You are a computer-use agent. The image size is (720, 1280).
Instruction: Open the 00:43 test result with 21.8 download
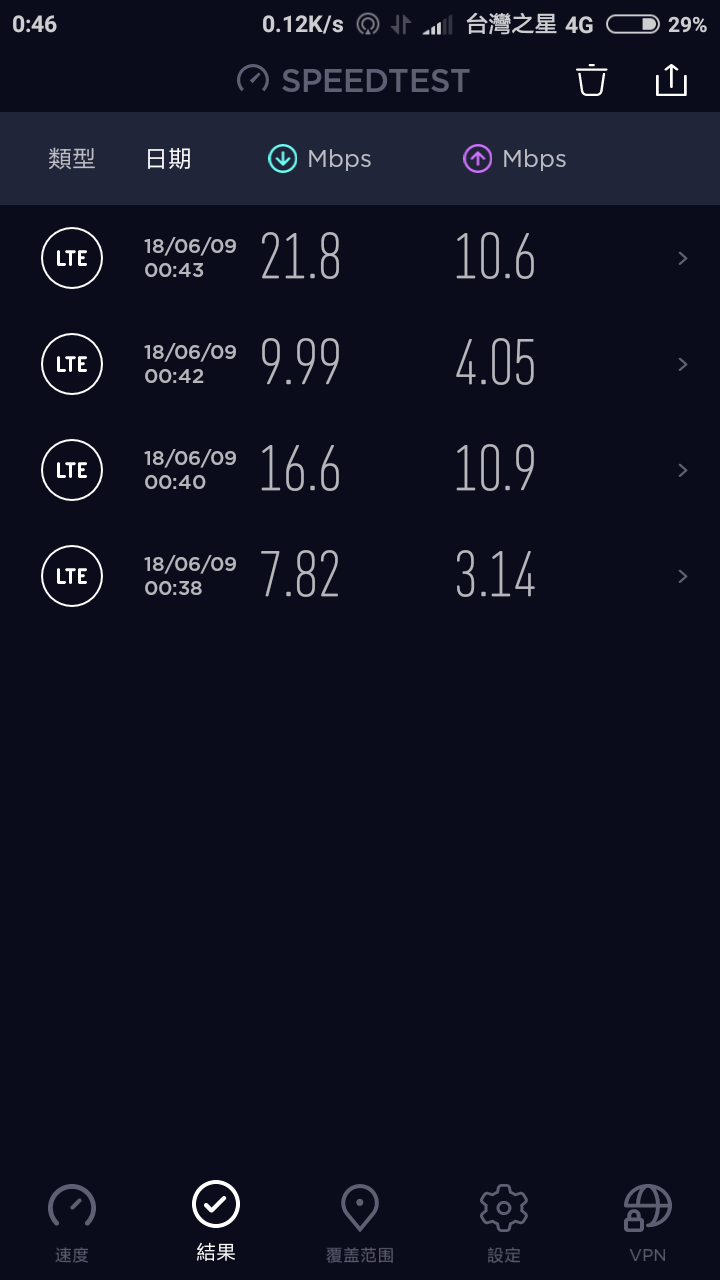coord(360,258)
